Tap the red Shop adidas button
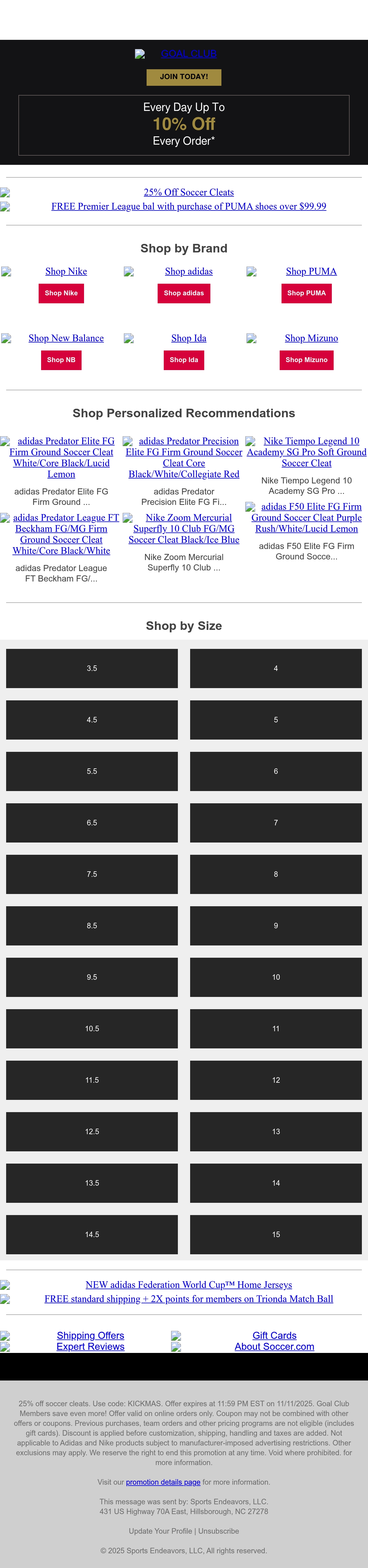 tap(183, 294)
